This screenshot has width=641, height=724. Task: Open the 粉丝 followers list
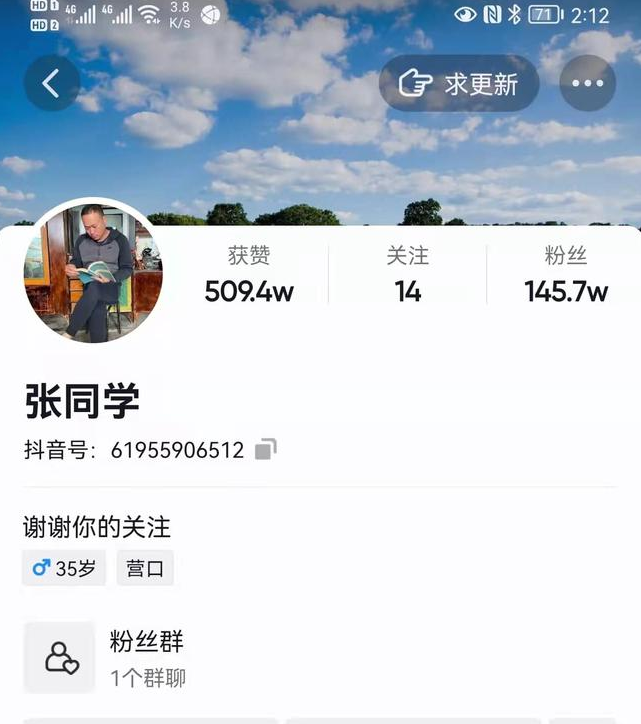566,275
